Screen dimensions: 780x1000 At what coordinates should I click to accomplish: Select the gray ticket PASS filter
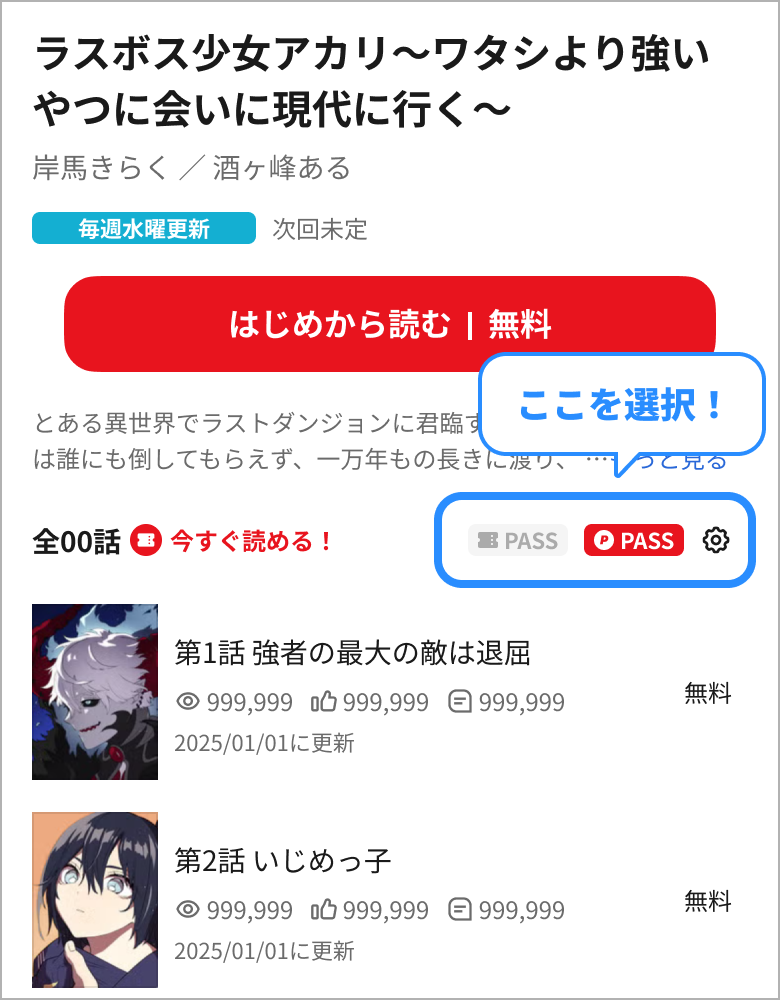click(x=518, y=541)
